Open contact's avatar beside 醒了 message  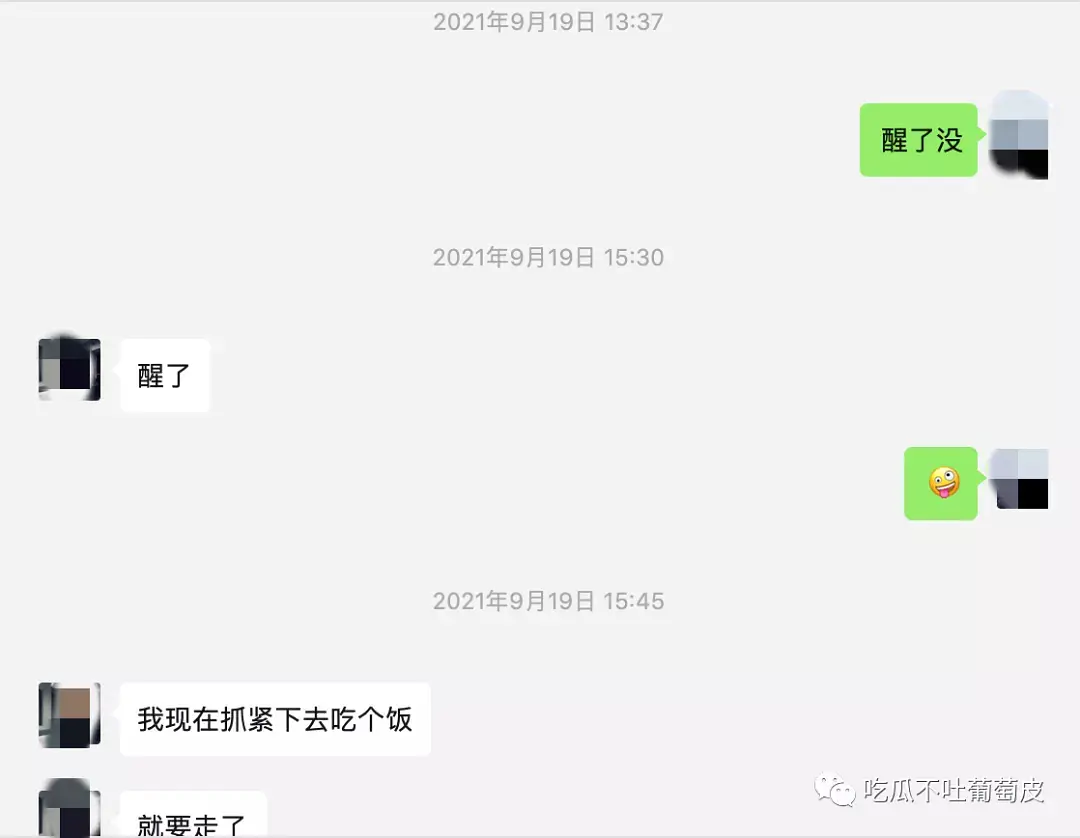pos(69,370)
